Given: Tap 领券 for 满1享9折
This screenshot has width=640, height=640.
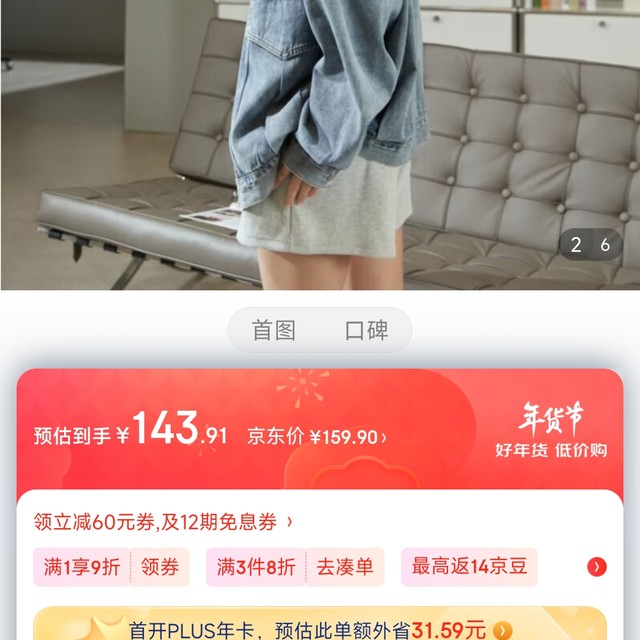Looking at the screenshot, I should point(160,567).
